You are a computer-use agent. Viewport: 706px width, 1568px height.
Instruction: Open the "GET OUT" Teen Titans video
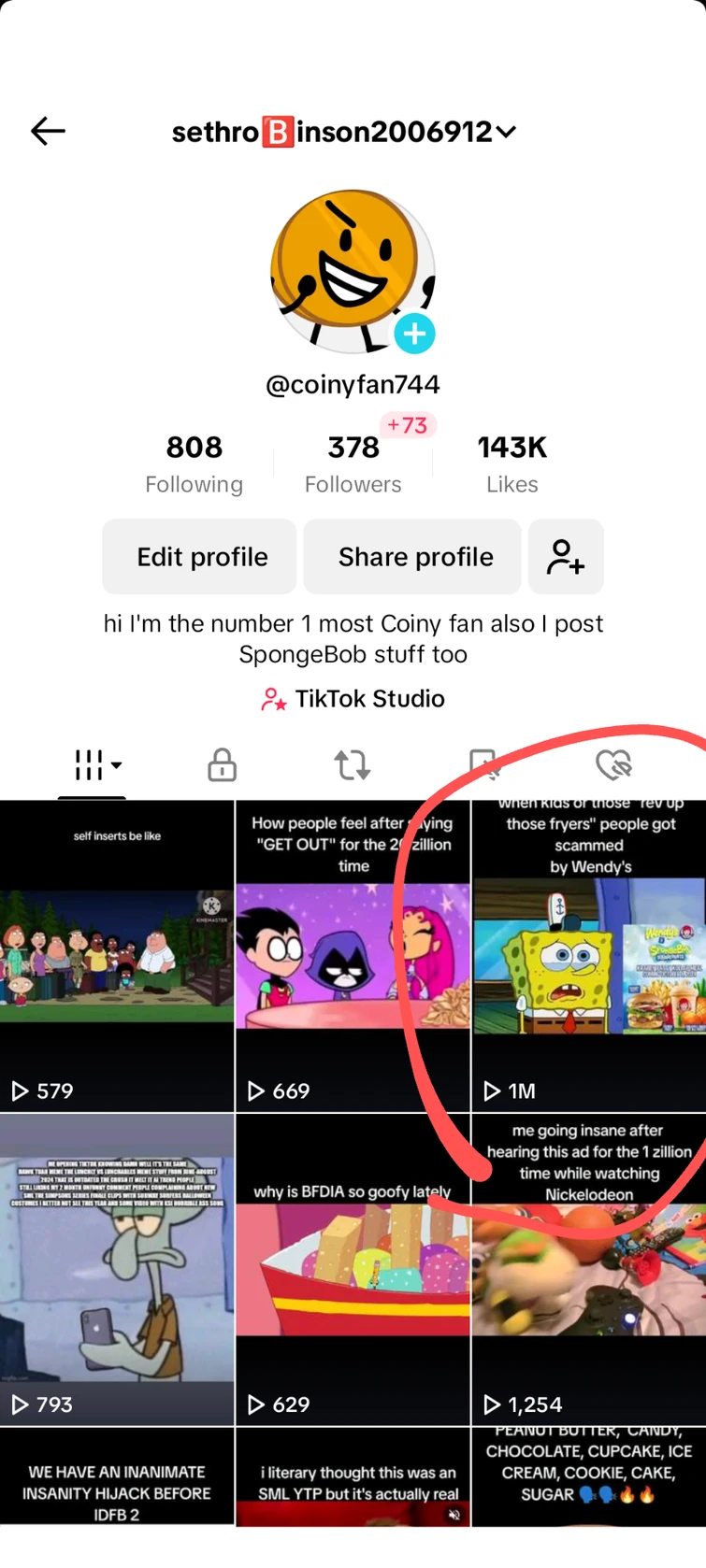point(353,955)
